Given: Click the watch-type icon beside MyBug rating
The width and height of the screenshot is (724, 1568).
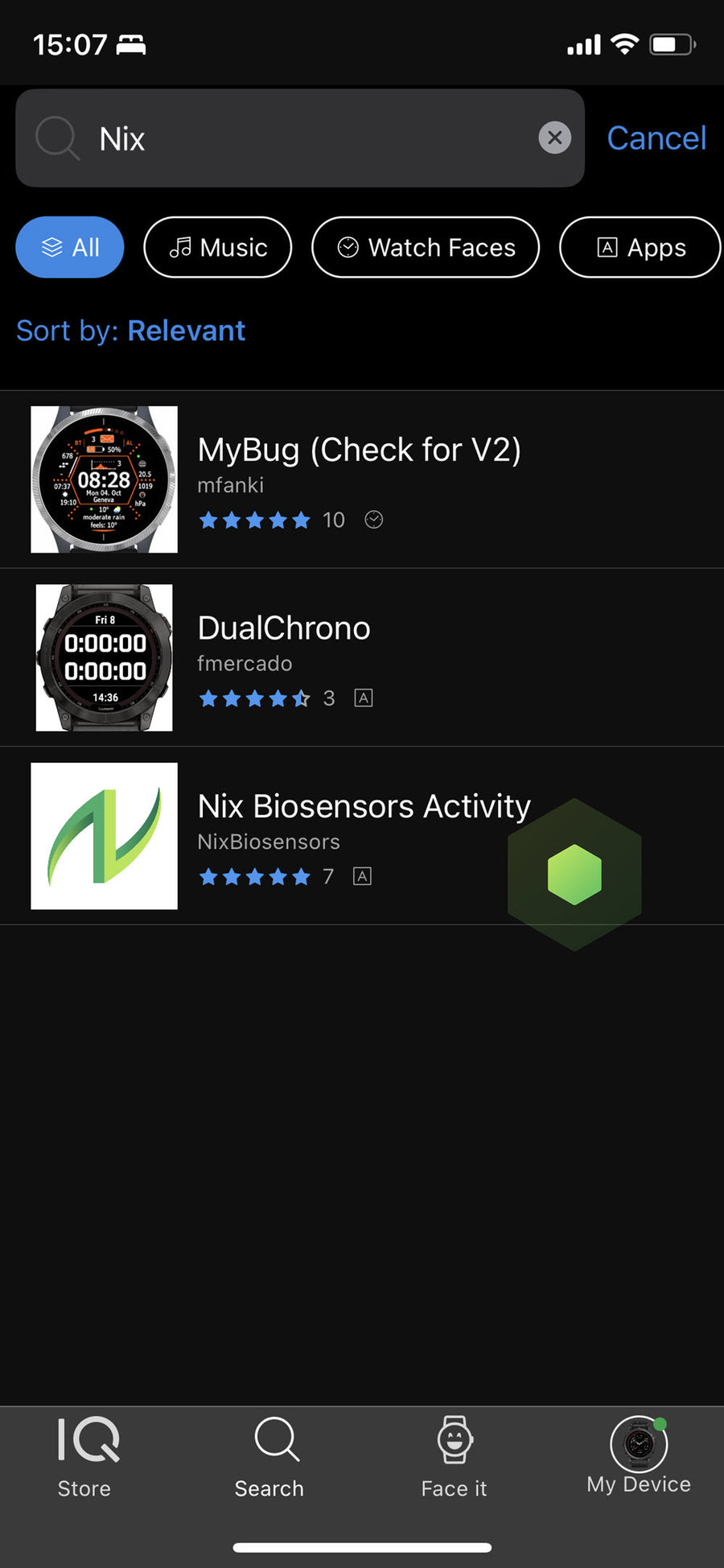Looking at the screenshot, I should pos(373,520).
